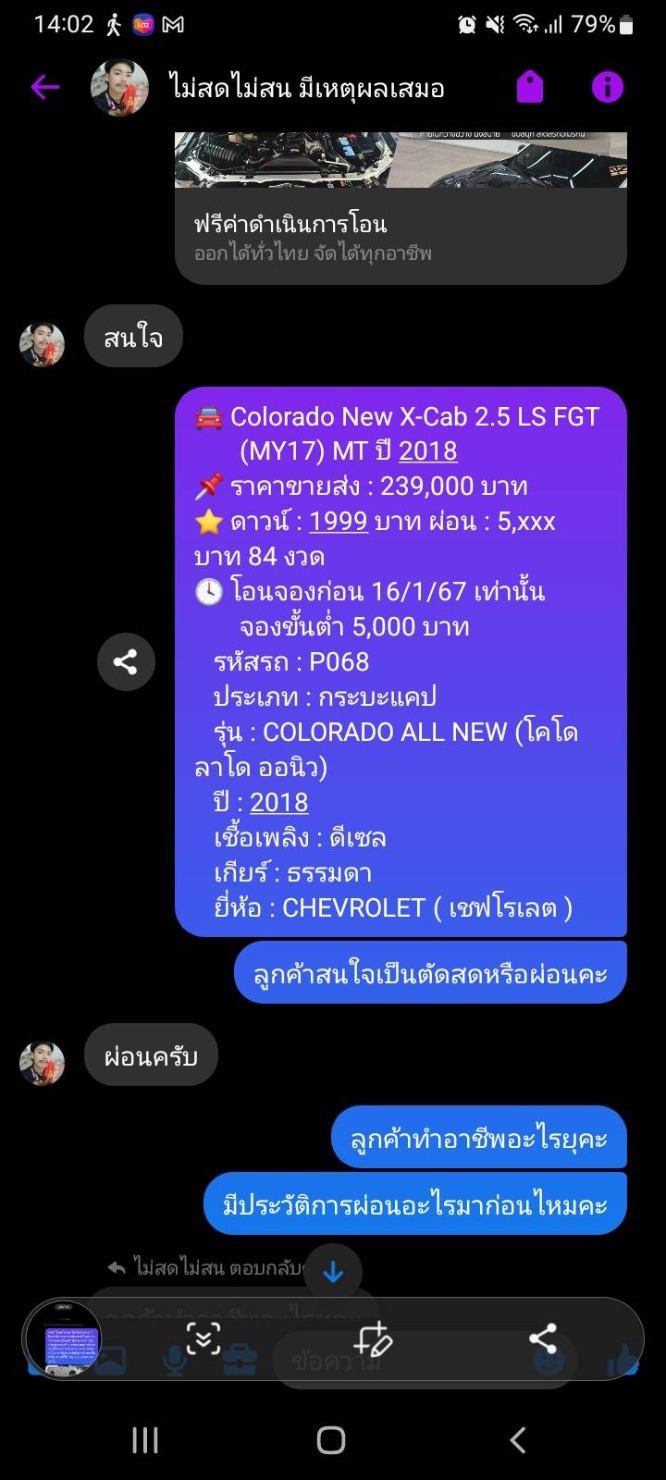Go back from this chat
666x1480 pixels.
44,88
